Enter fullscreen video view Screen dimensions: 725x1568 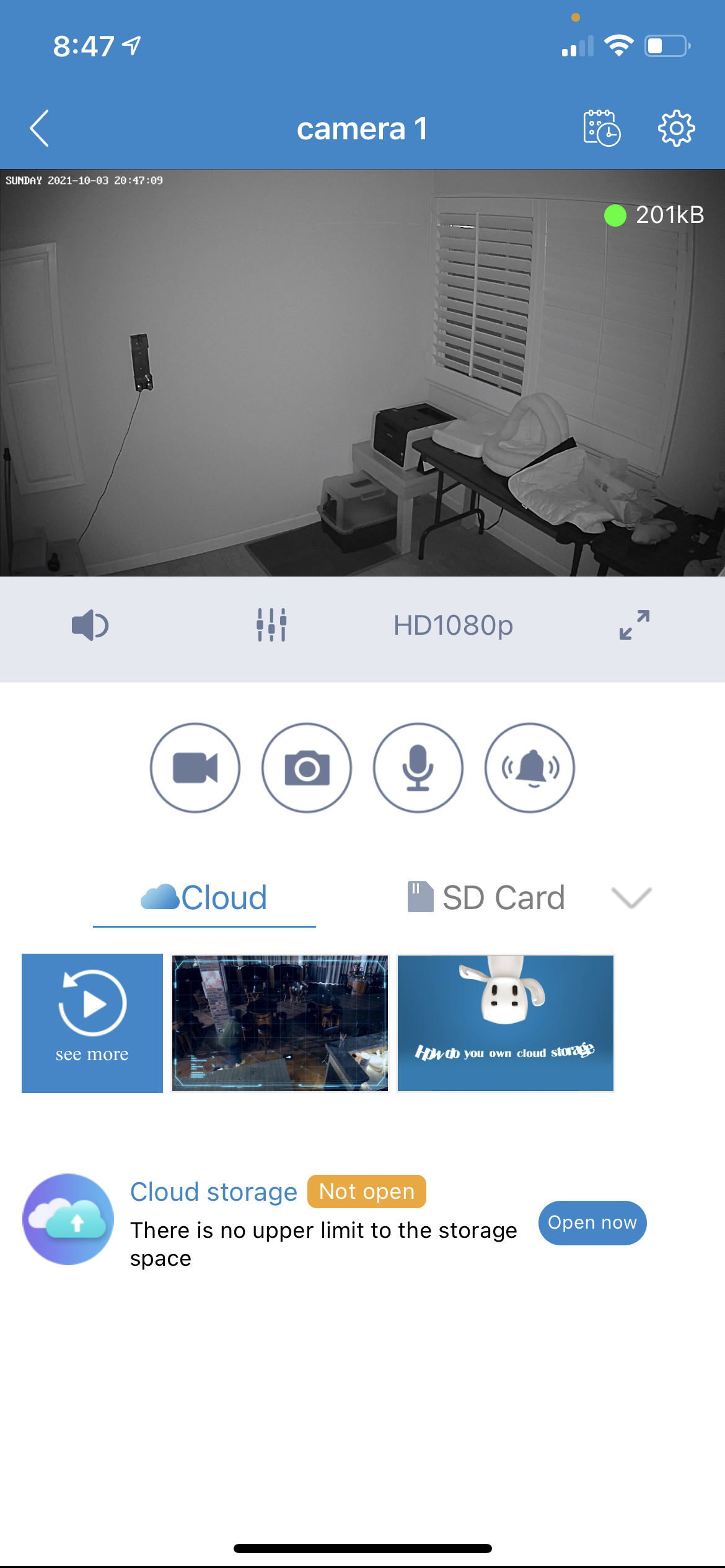[x=635, y=625]
